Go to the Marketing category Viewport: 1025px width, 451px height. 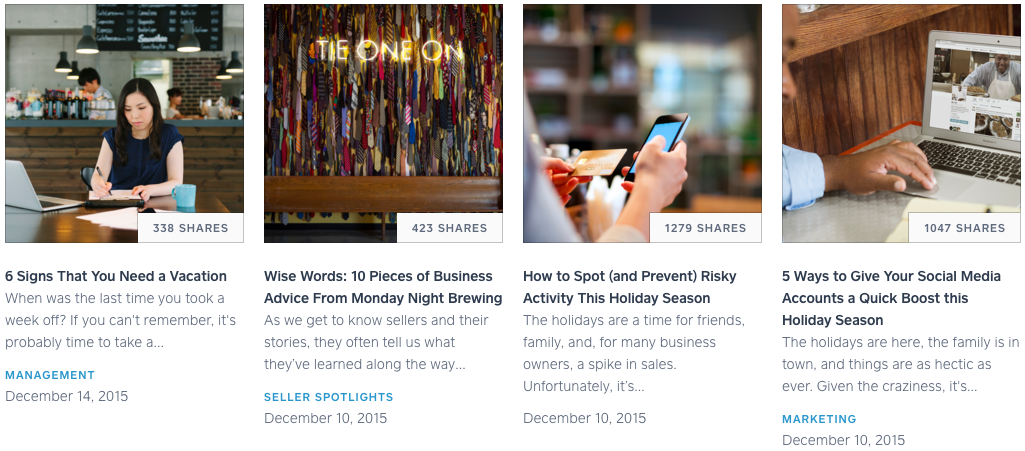pyautogui.click(x=819, y=419)
